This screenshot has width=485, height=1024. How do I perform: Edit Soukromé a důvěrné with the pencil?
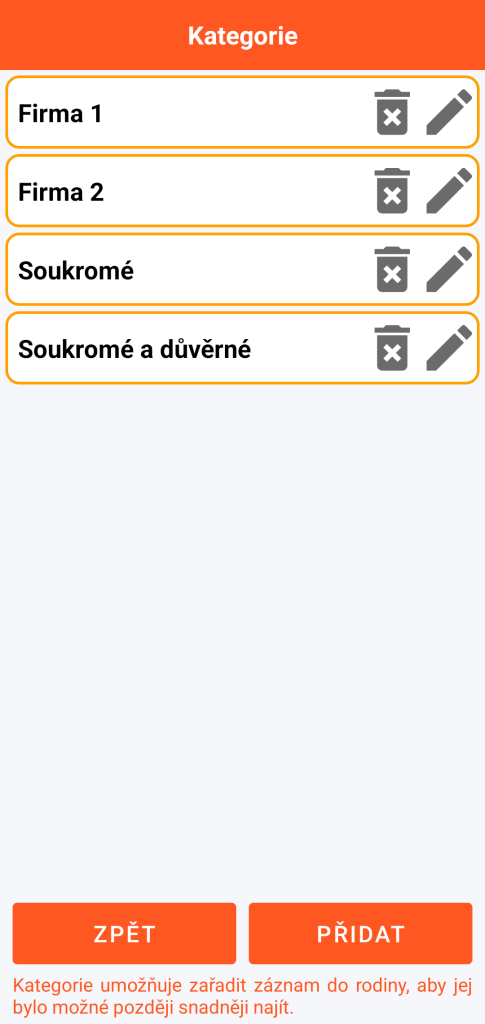pos(449,348)
